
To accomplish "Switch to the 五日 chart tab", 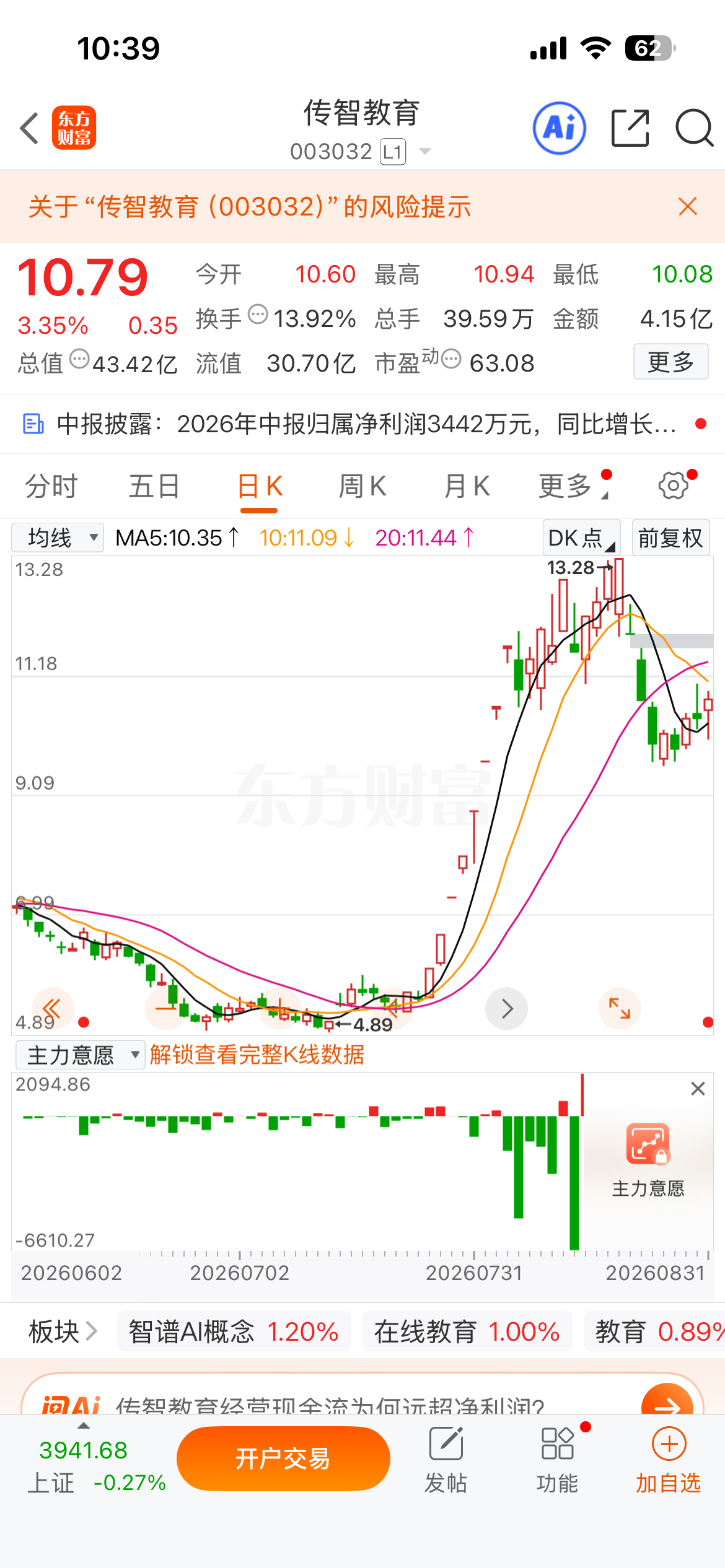I will pos(154,486).
